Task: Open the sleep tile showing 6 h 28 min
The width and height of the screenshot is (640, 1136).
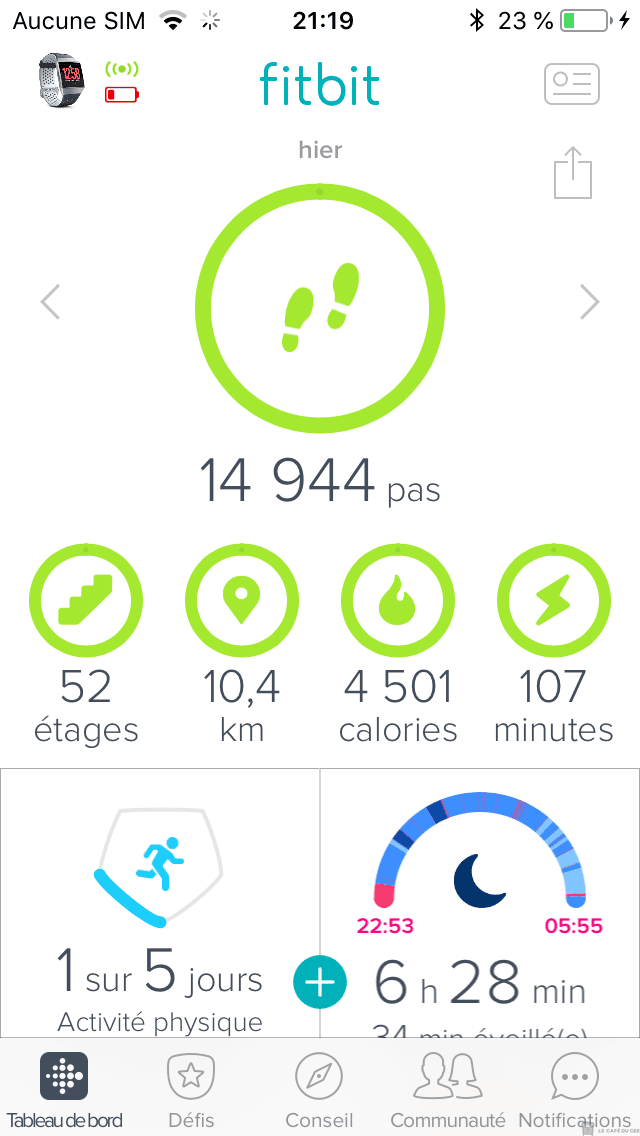Action: 480,900
